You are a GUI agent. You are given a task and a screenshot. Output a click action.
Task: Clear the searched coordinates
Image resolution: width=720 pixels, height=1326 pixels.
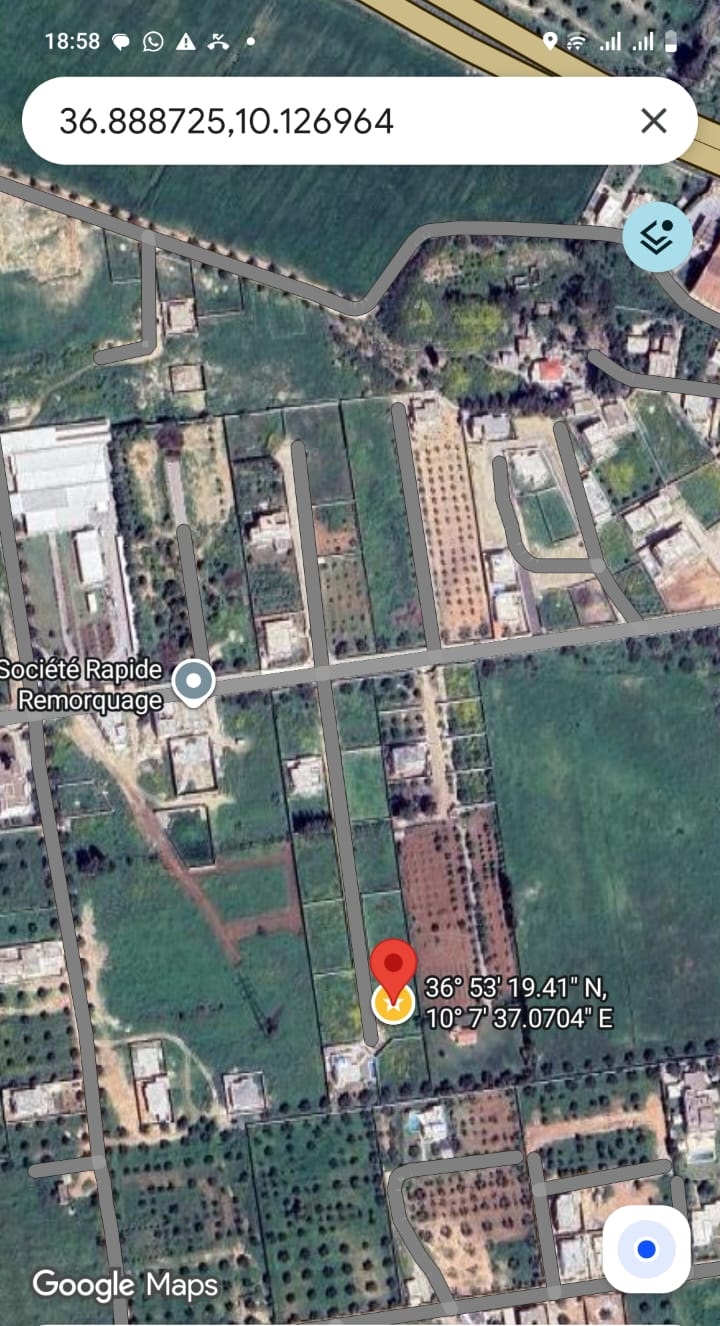tap(653, 121)
